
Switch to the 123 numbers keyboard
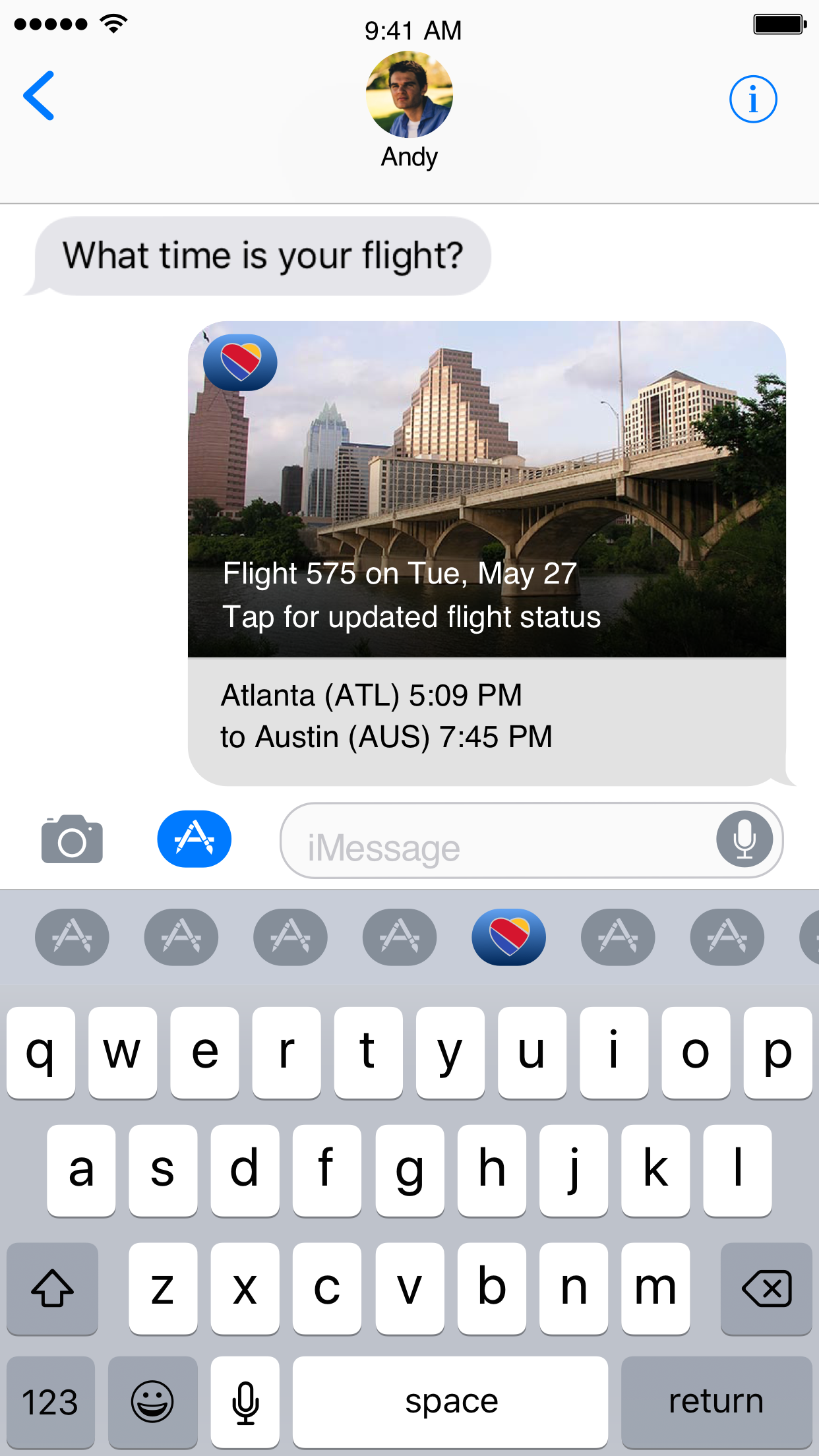tap(50, 1401)
